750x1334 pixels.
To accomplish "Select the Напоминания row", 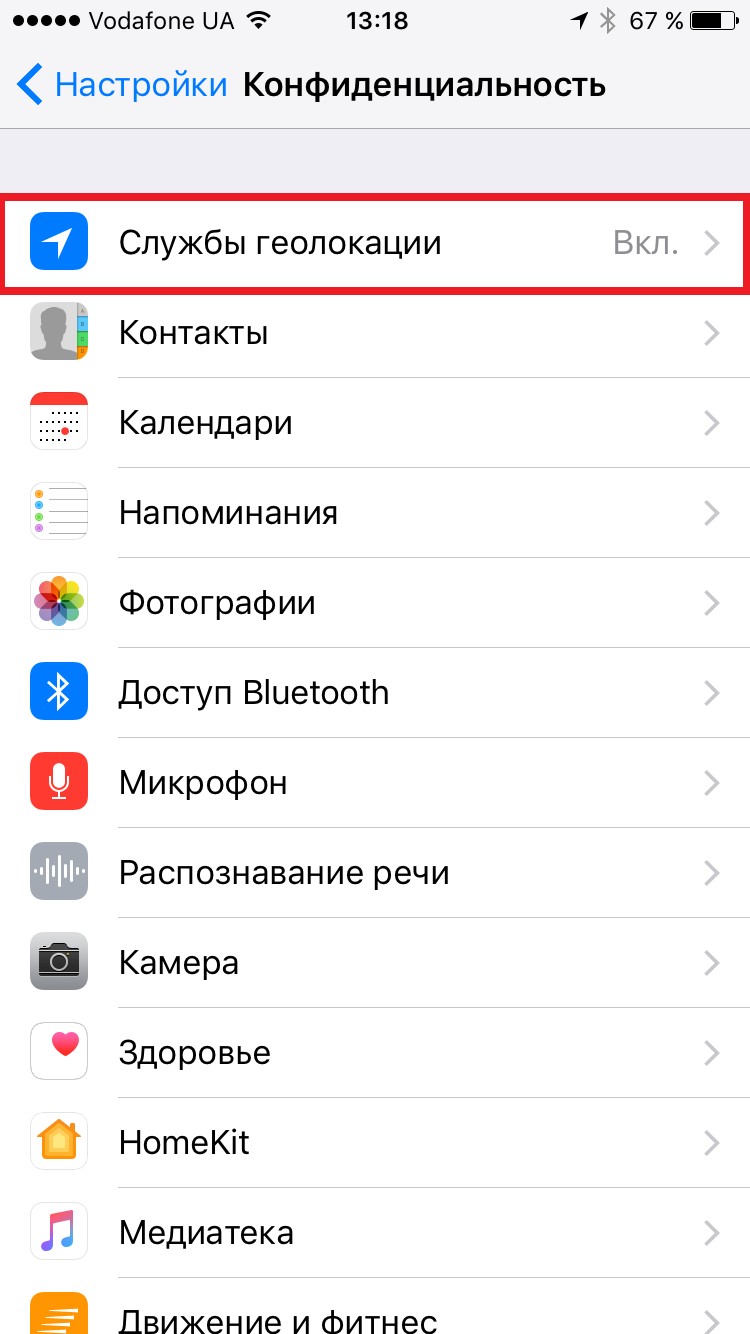I will (x=375, y=513).
